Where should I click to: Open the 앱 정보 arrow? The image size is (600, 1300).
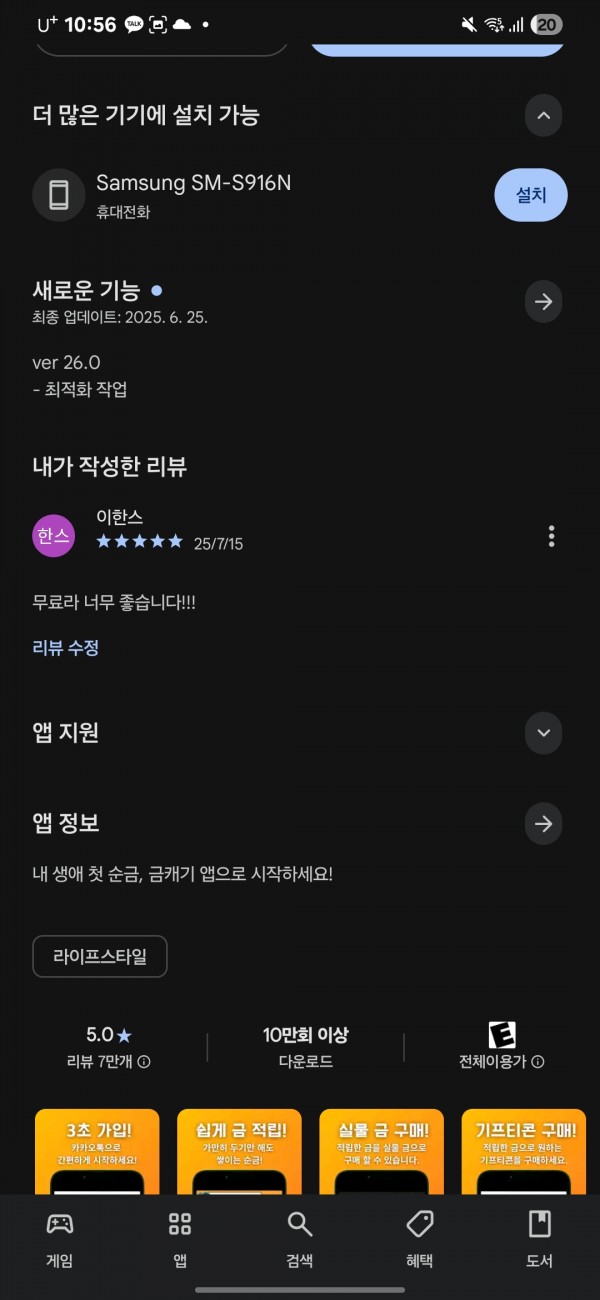click(x=543, y=824)
